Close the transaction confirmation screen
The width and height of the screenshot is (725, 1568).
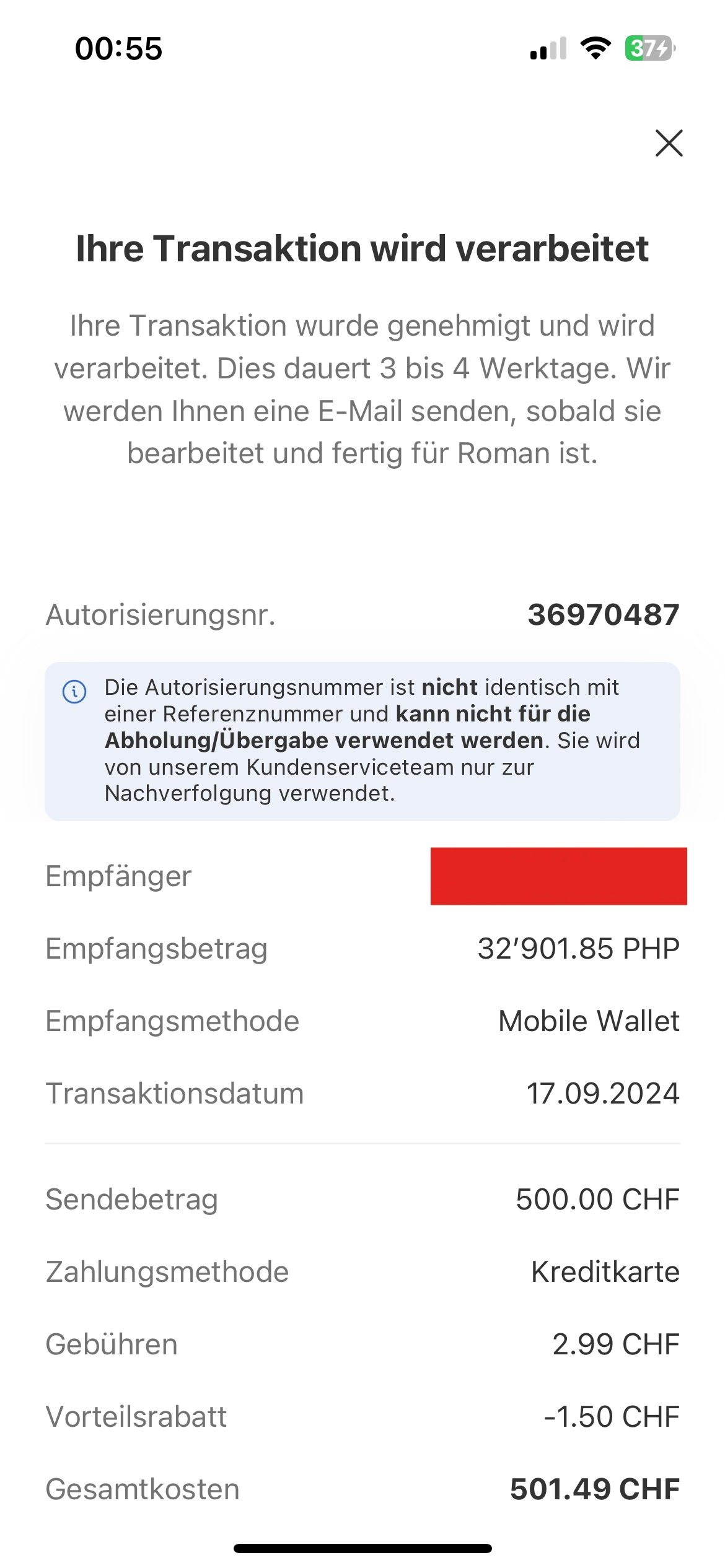(669, 143)
